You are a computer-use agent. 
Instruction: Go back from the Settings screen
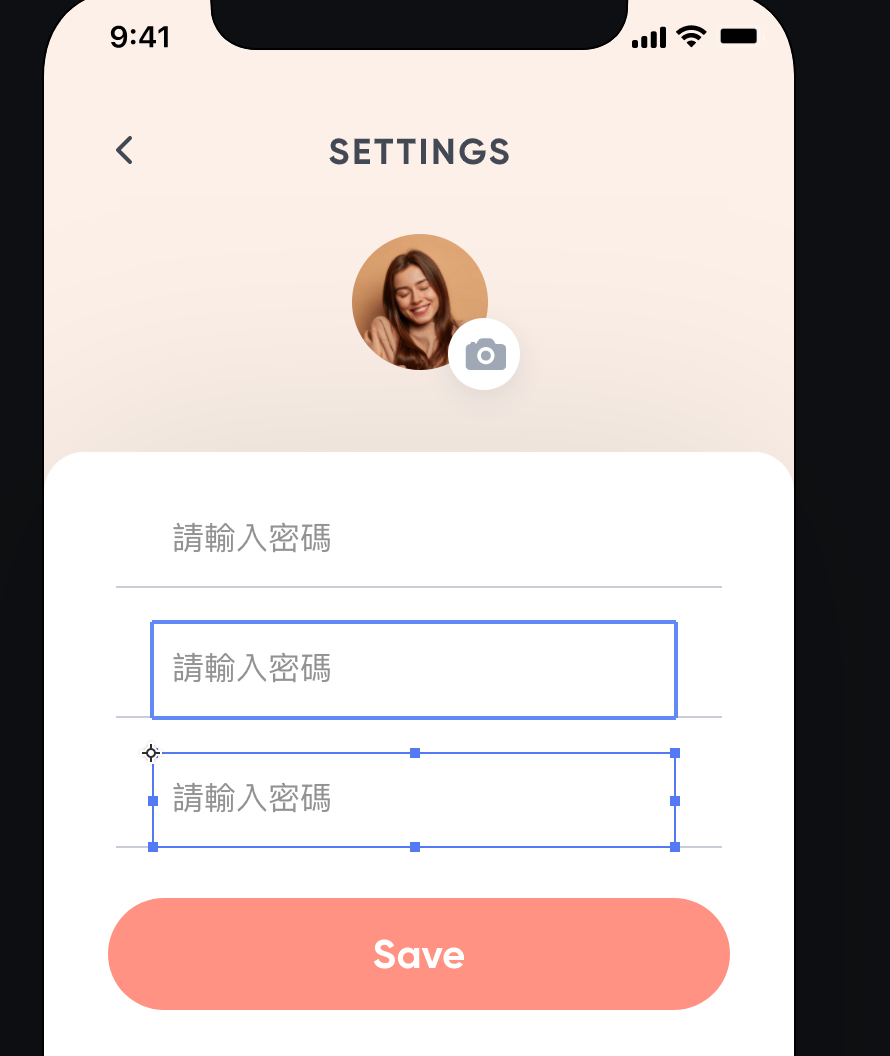point(124,151)
